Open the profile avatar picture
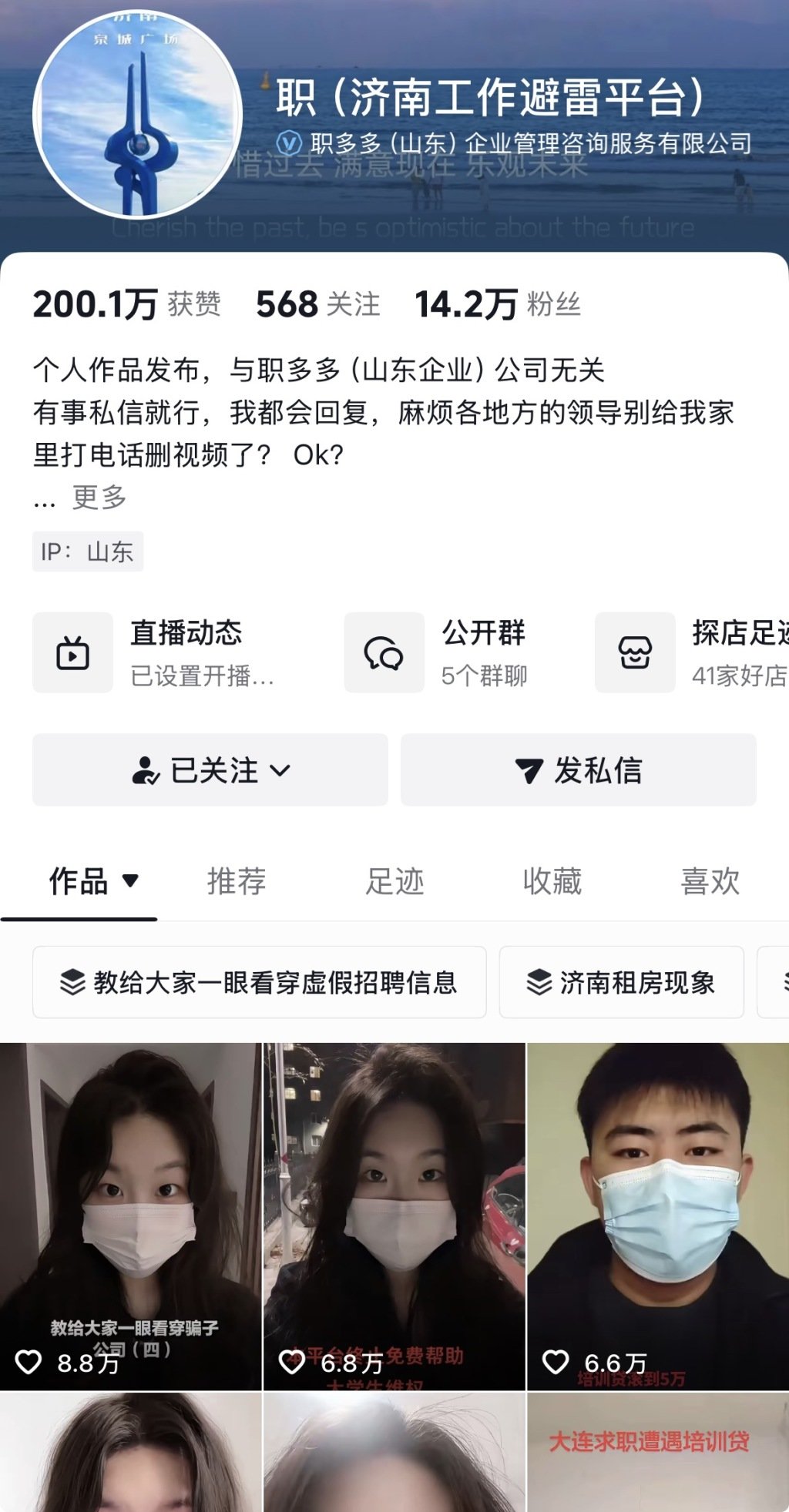789x1512 pixels. (137, 117)
